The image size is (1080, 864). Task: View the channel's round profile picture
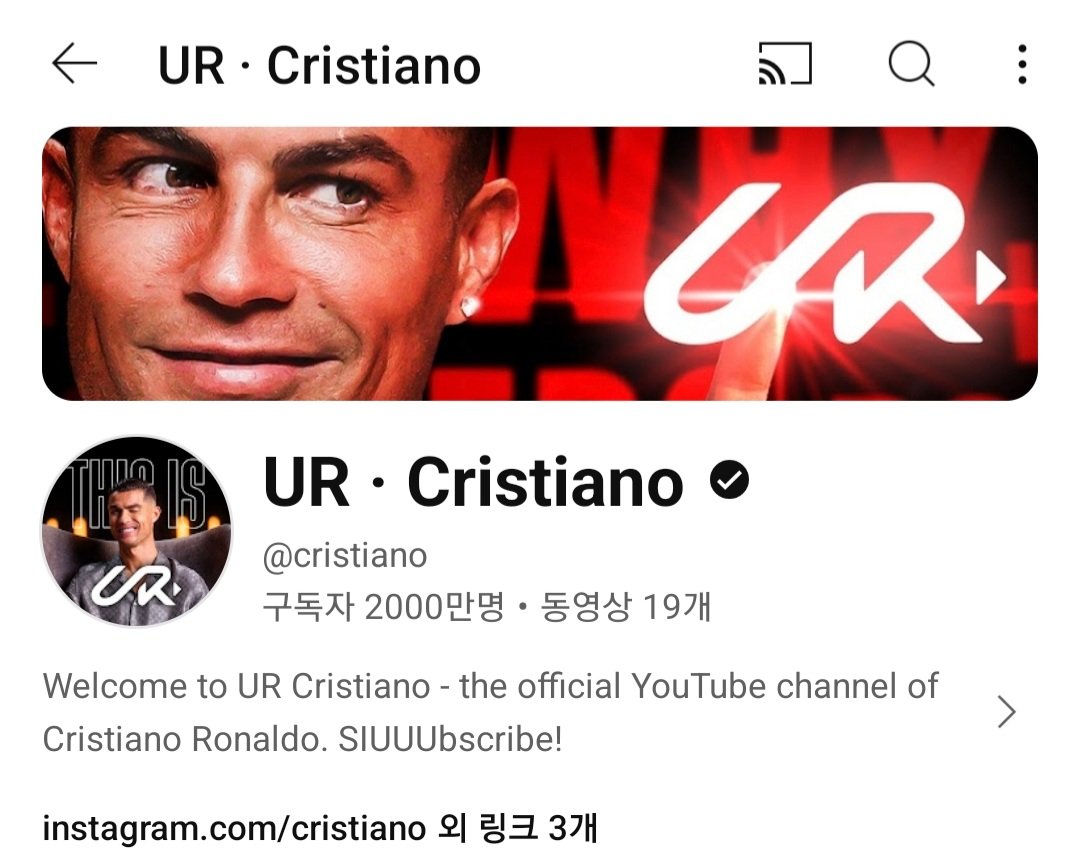tap(136, 531)
